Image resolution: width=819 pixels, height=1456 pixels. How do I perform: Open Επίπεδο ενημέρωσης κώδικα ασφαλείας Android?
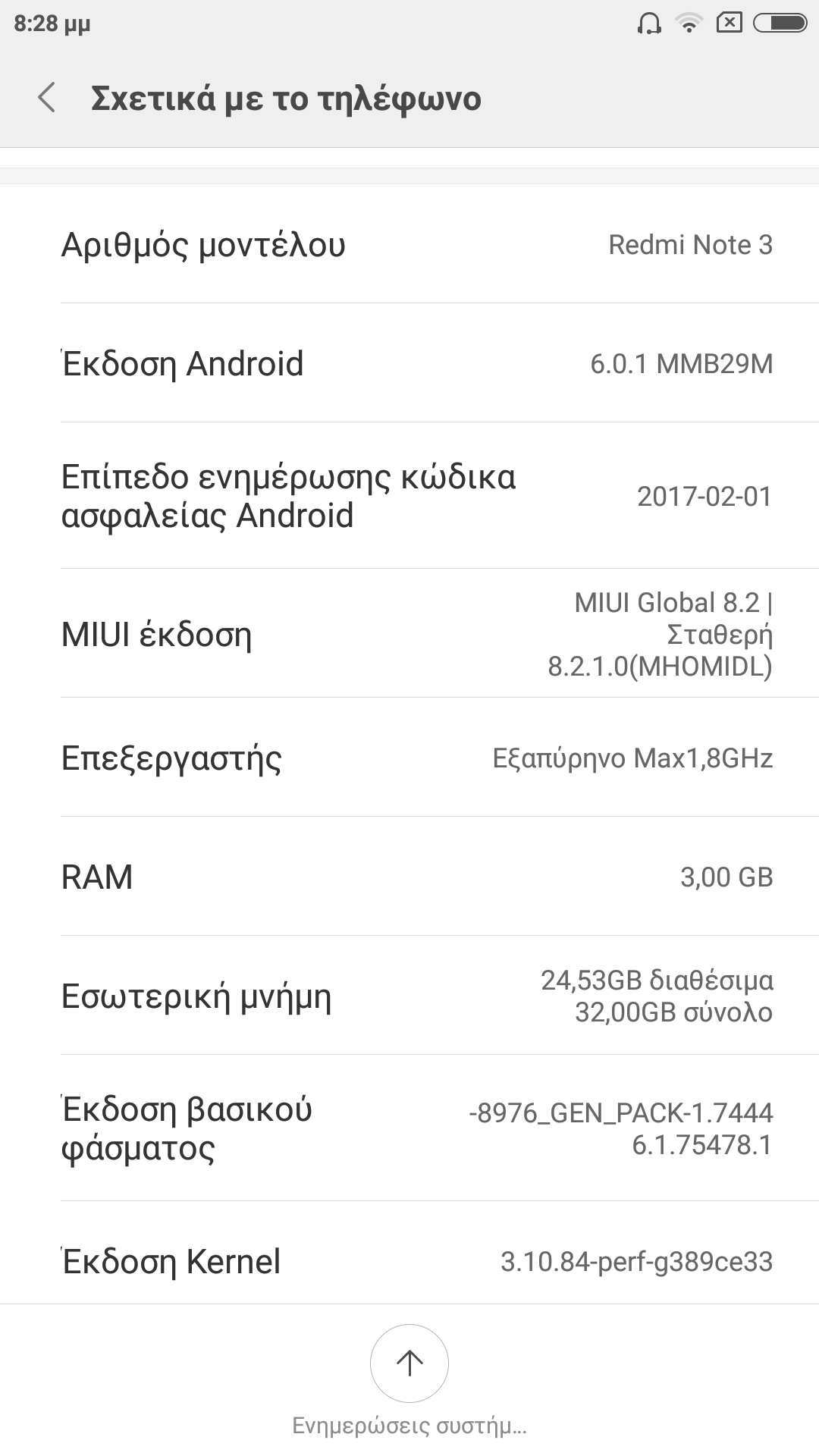coord(409,496)
